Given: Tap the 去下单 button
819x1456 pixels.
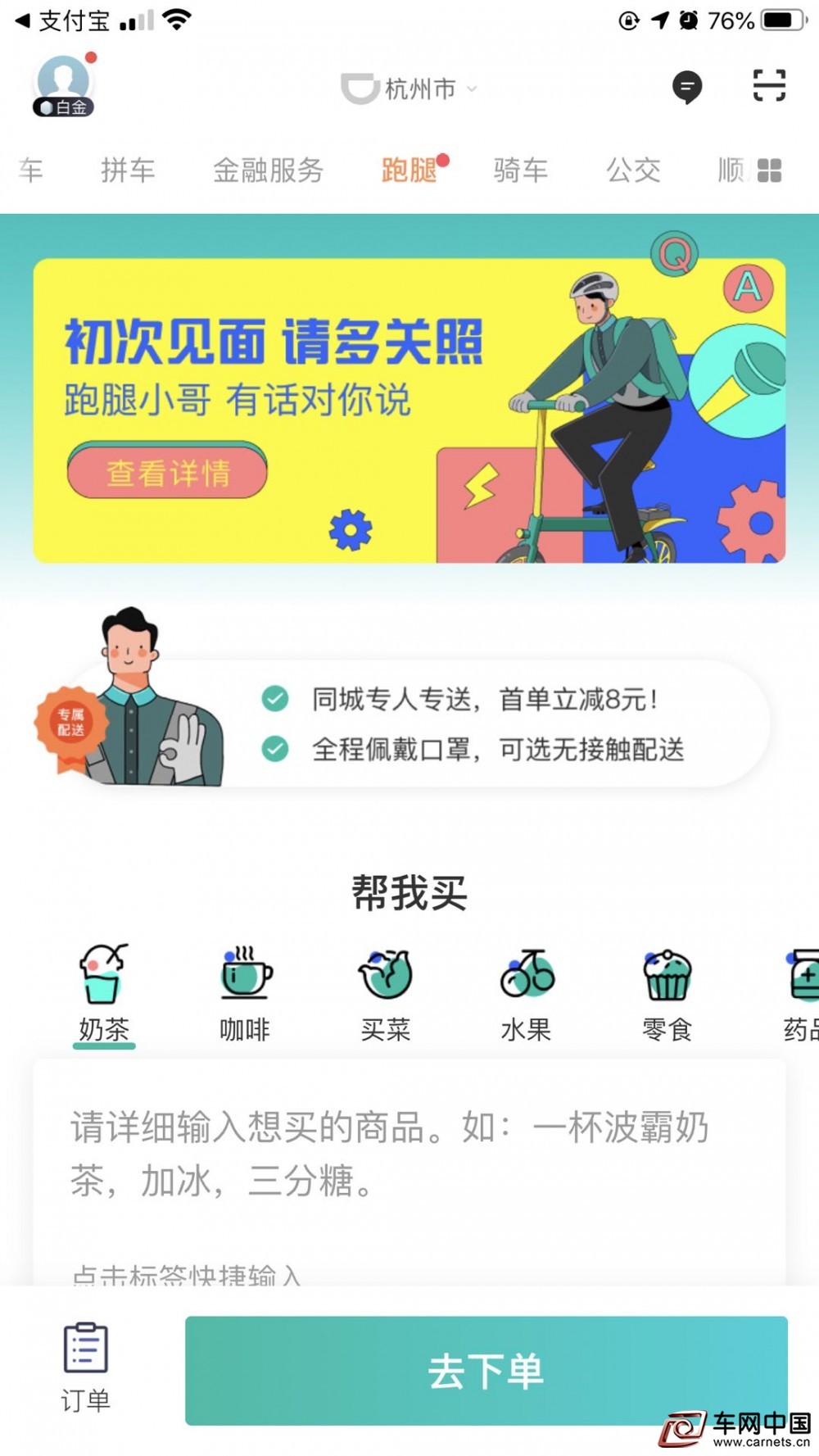Looking at the screenshot, I should tap(486, 1371).
